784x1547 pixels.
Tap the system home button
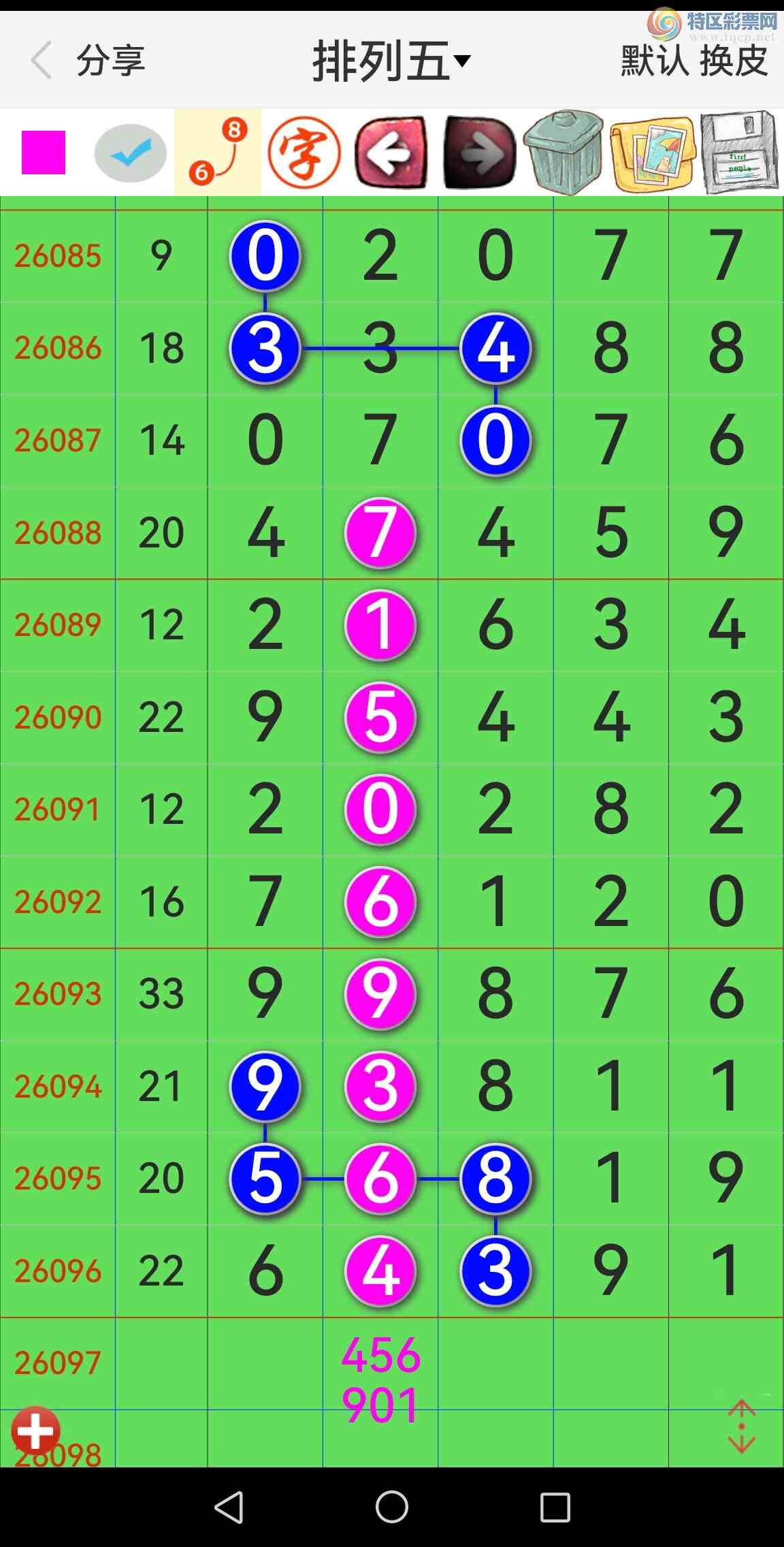pyautogui.click(x=392, y=1507)
